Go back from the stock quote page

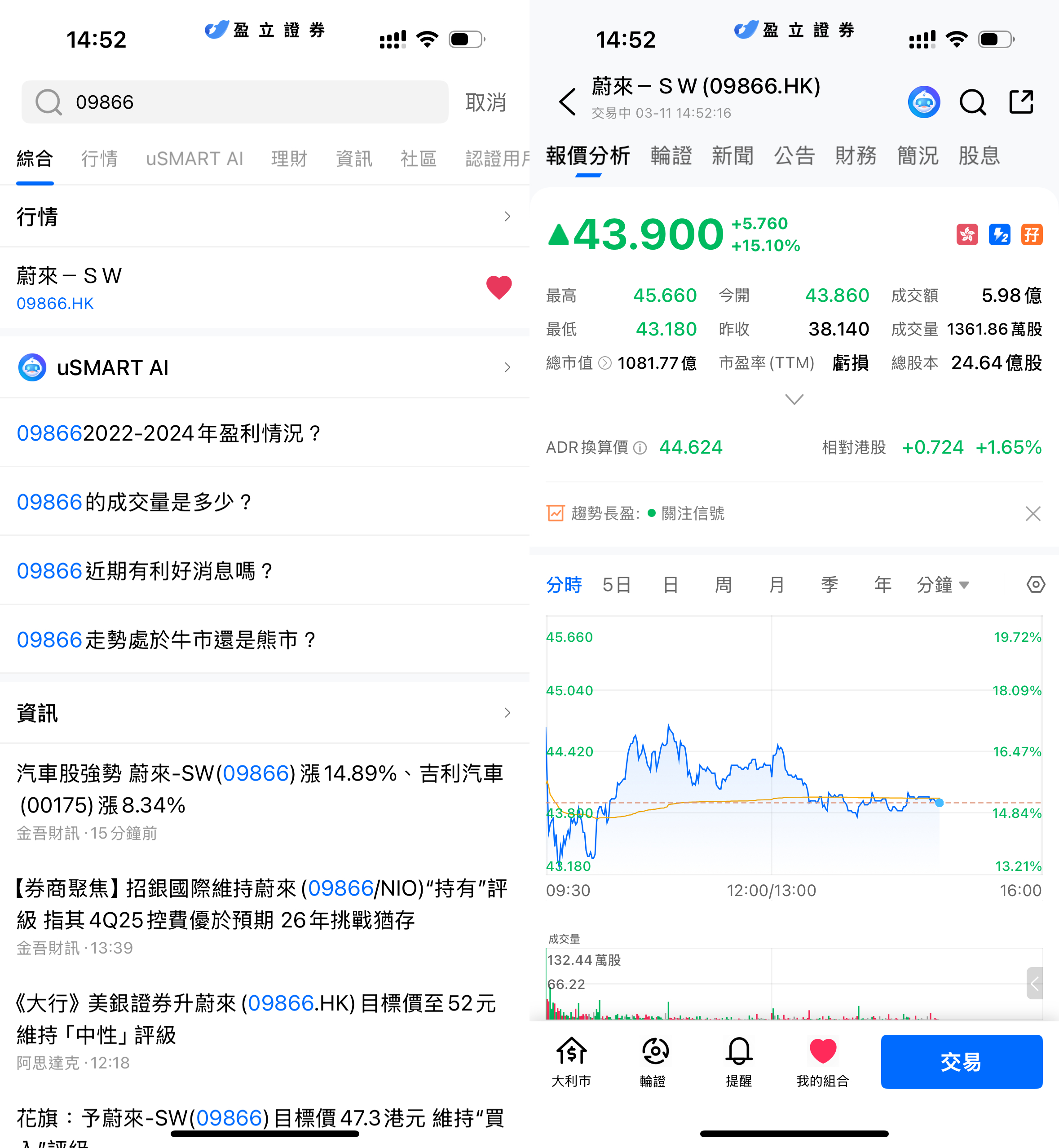567,102
